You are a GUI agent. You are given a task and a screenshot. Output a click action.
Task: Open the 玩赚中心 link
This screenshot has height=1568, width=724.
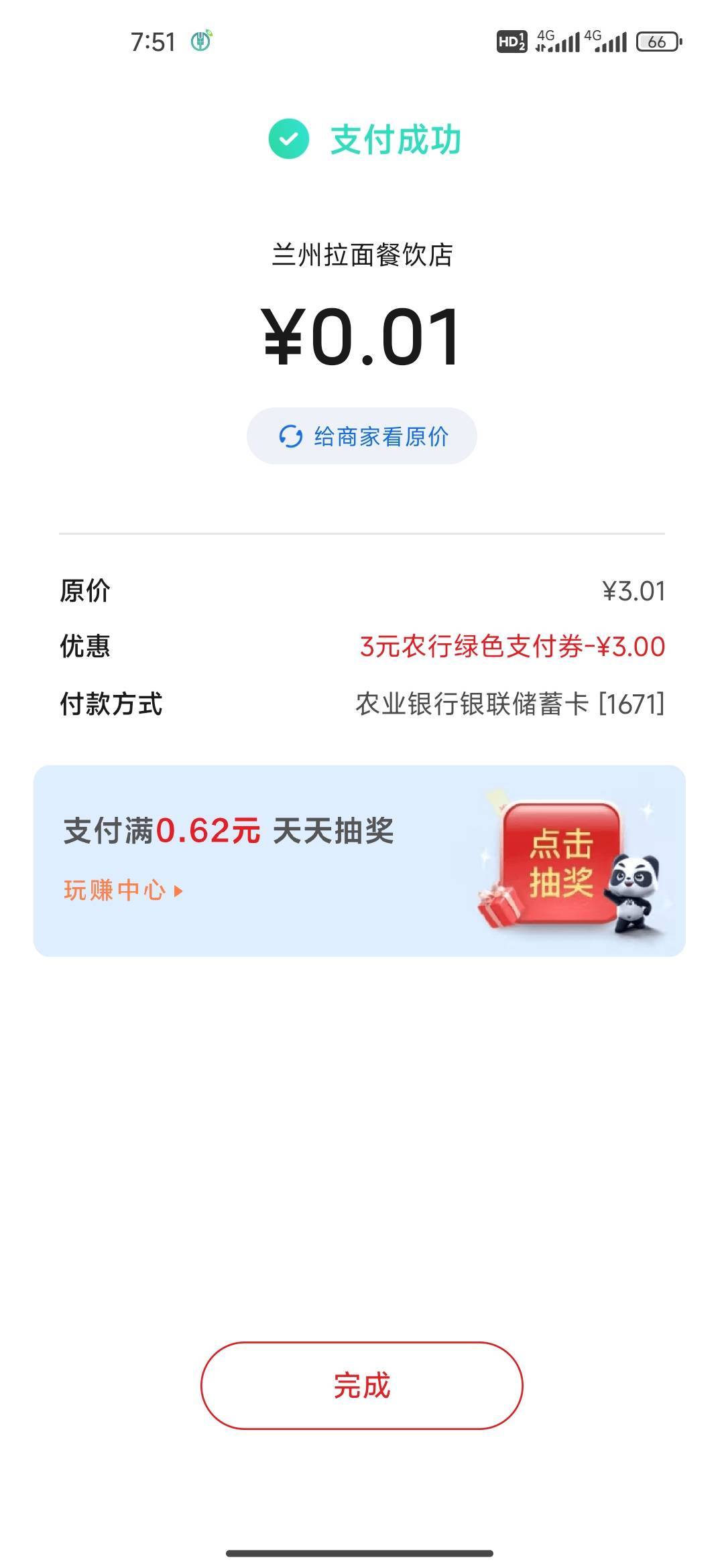click(123, 891)
